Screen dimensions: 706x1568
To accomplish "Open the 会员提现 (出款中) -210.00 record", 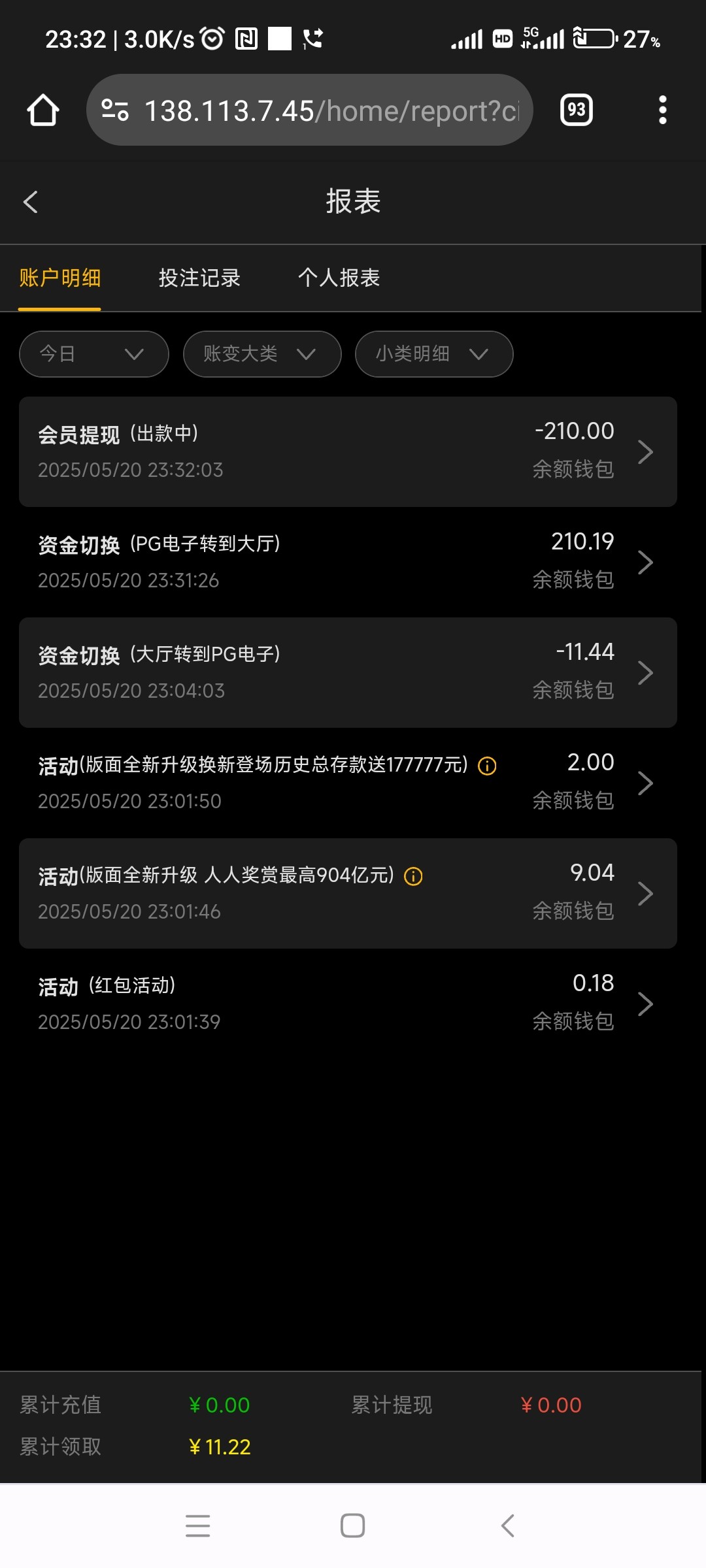I will pyautogui.click(x=348, y=451).
